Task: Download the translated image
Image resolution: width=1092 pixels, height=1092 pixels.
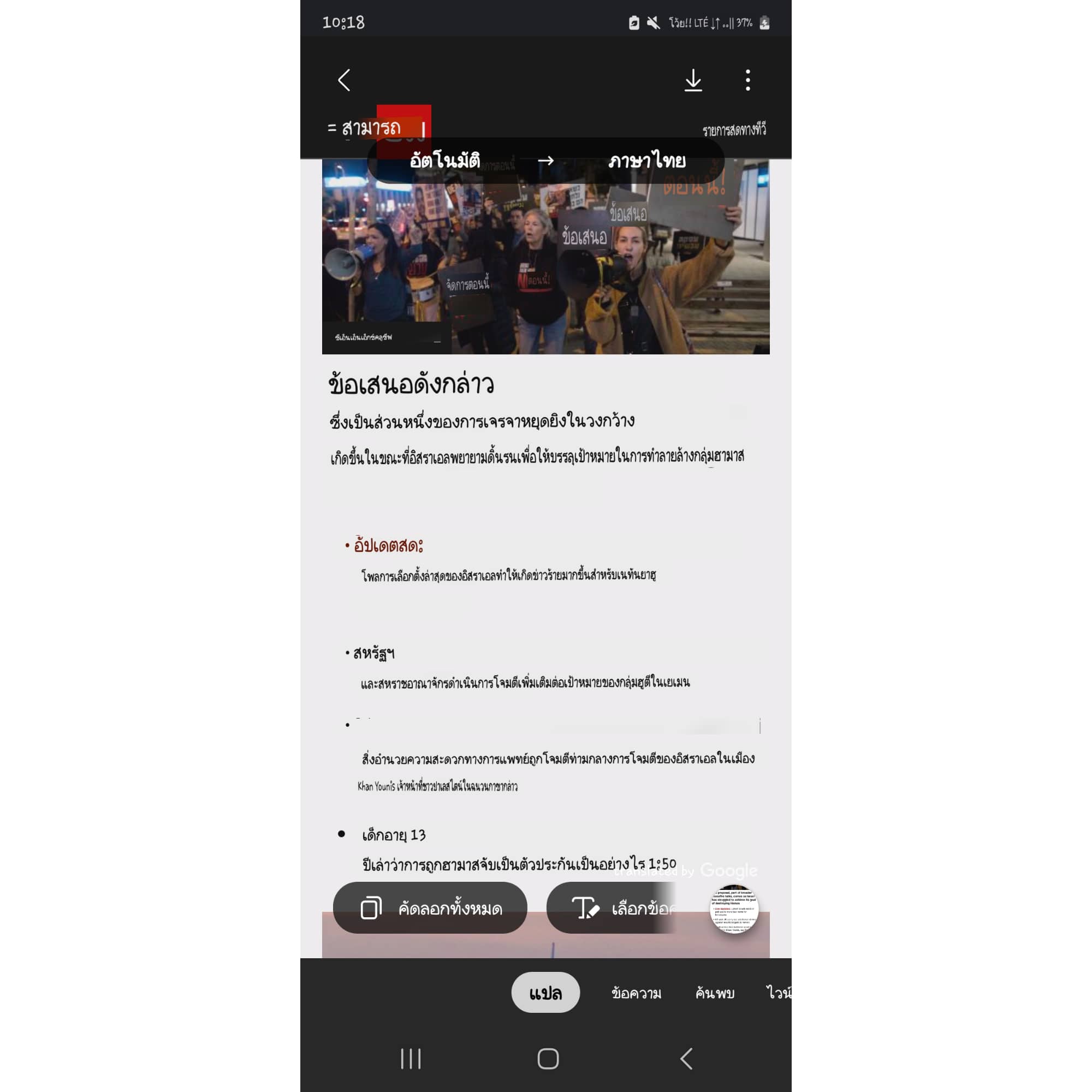Action: (693, 80)
